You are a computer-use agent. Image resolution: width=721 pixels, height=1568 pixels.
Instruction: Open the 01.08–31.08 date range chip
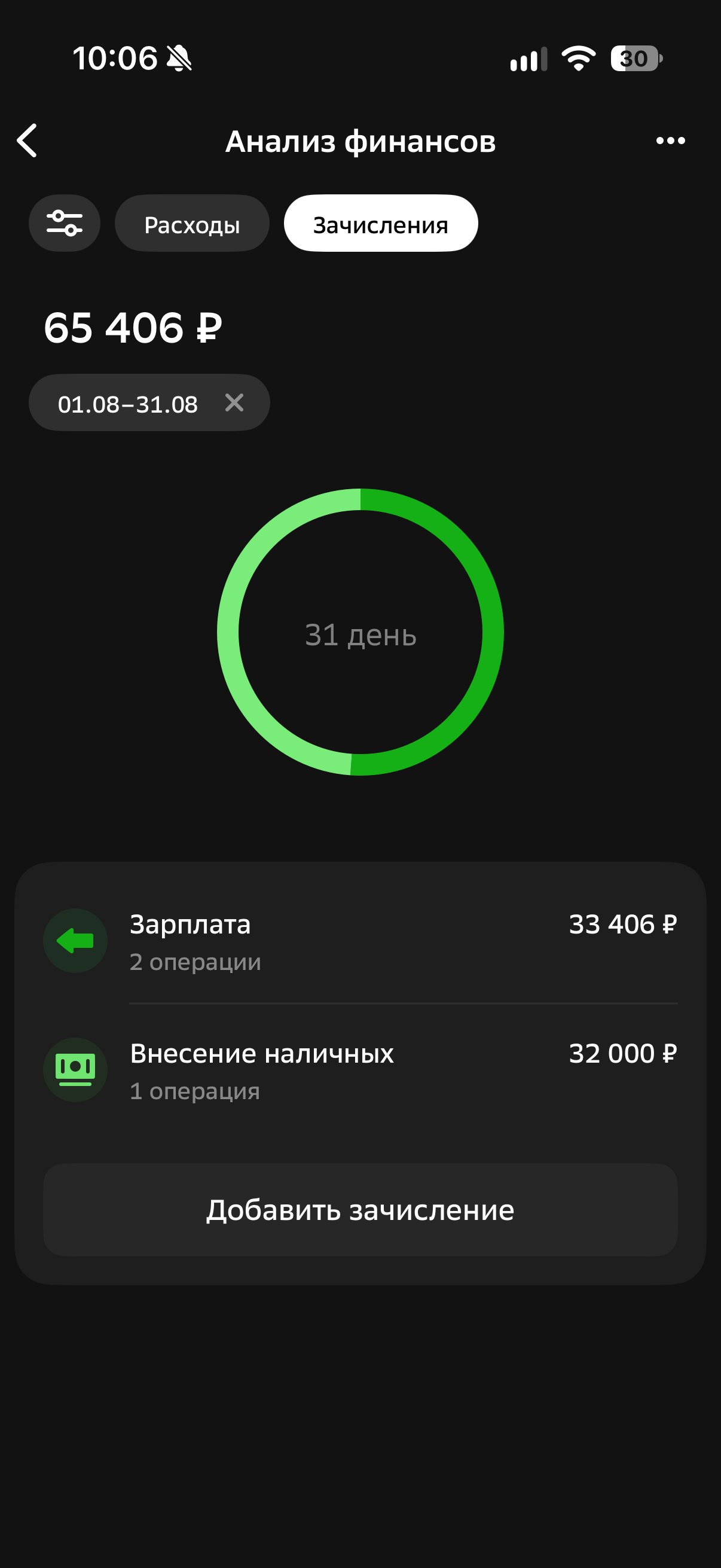pyautogui.click(x=128, y=403)
